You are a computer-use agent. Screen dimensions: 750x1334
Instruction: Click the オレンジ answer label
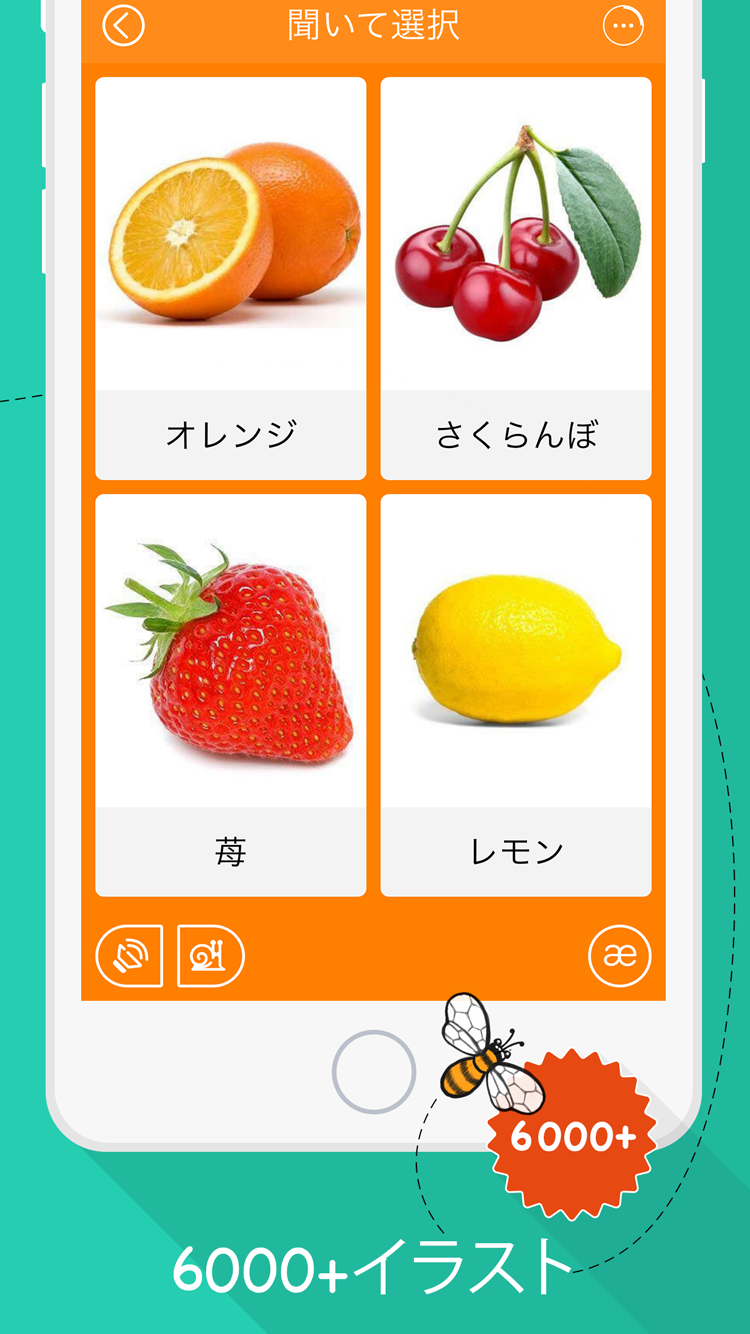[230, 432]
